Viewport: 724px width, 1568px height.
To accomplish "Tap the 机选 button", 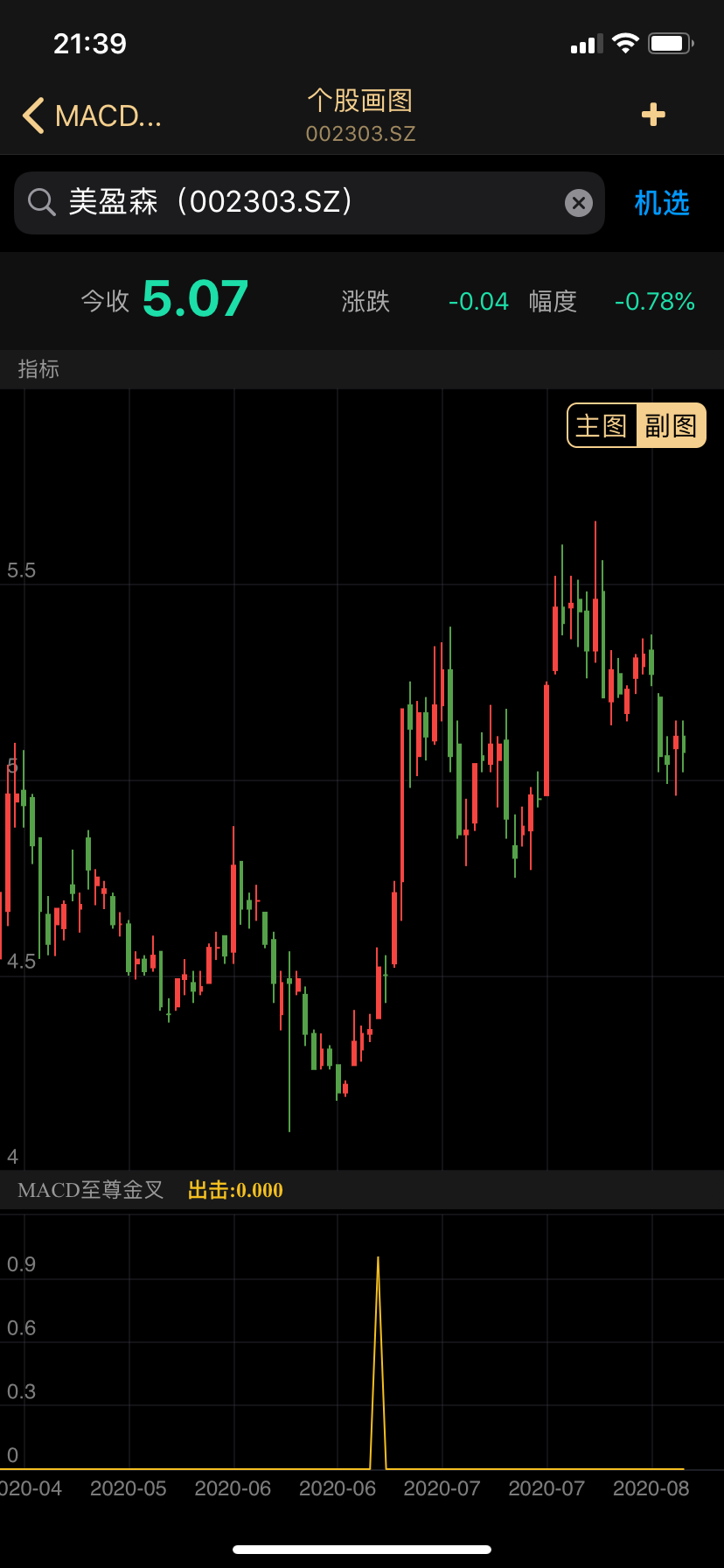I will click(x=662, y=203).
